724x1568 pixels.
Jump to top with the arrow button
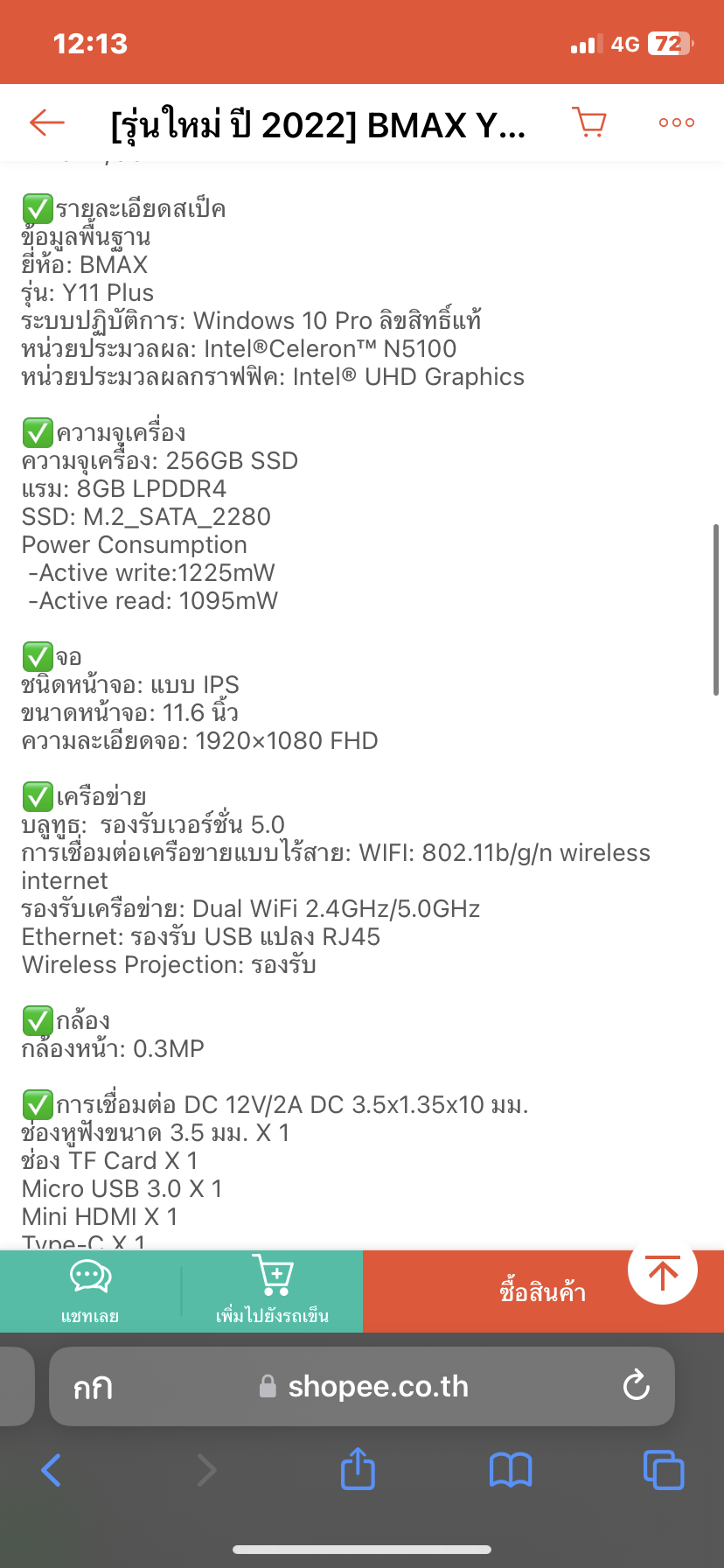point(663,1270)
